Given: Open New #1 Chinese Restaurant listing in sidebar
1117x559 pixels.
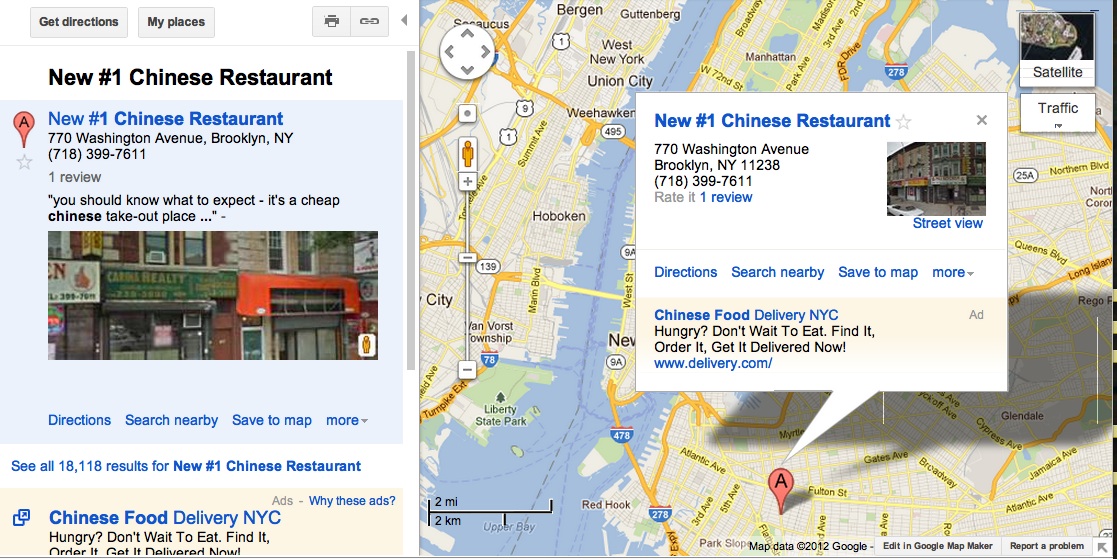Looking at the screenshot, I should (166, 119).
